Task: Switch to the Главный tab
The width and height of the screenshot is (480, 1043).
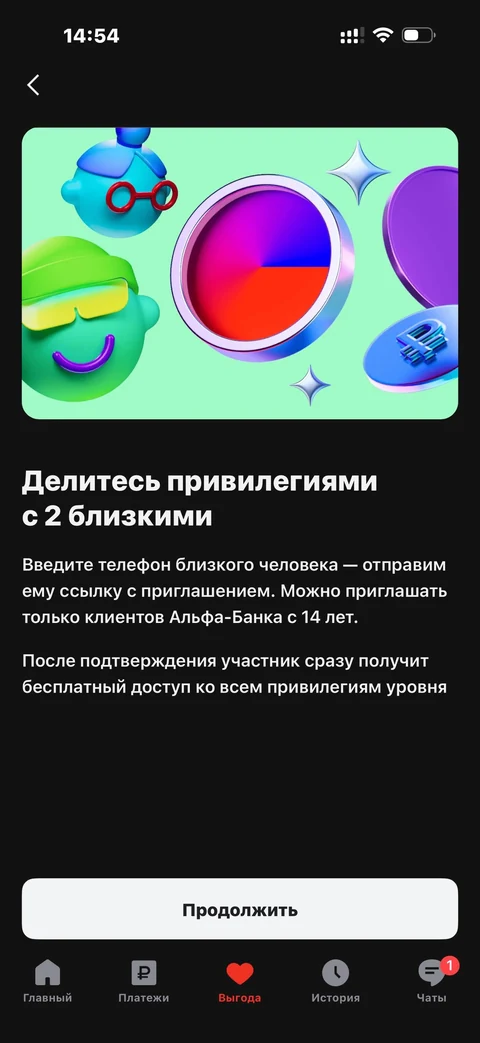Action: tap(47, 982)
